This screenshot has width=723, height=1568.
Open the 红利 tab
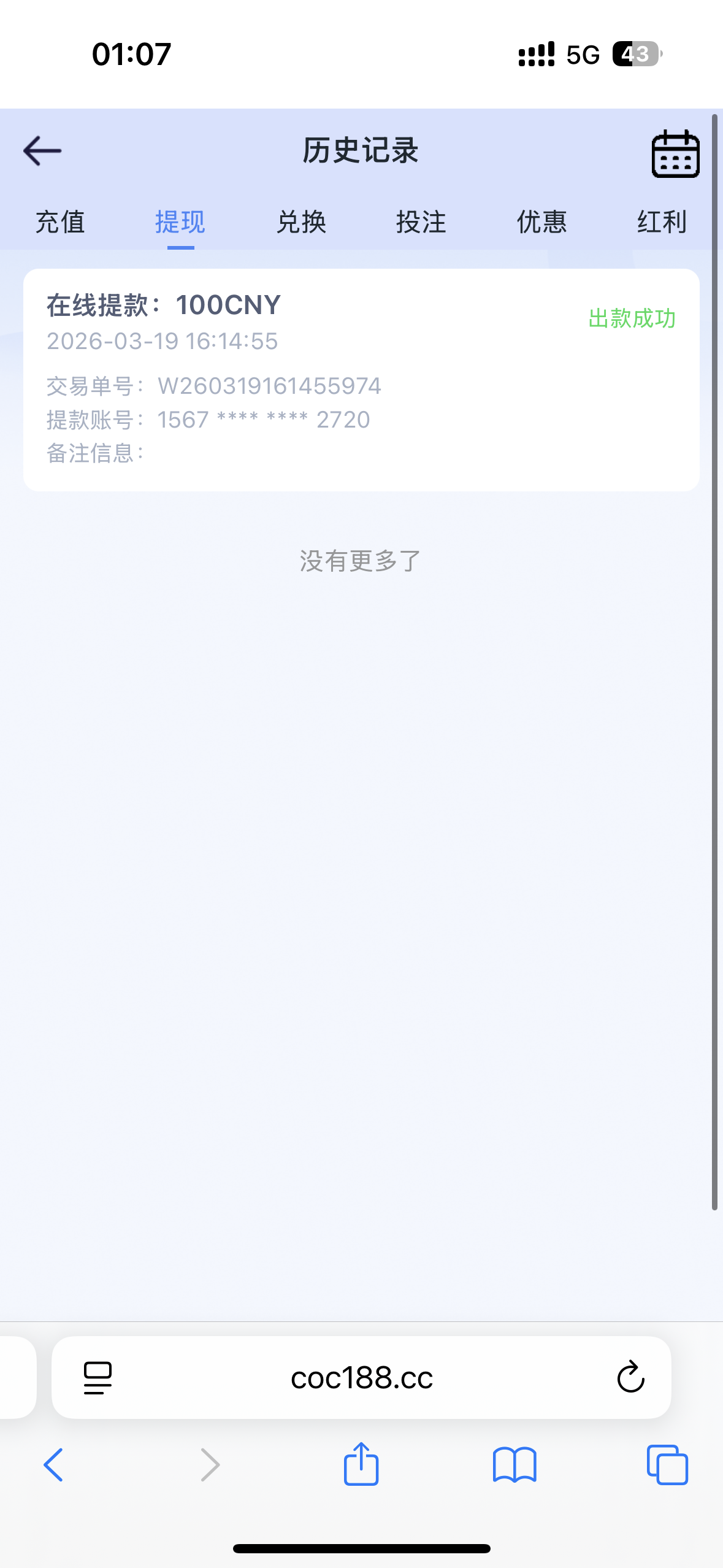661,223
